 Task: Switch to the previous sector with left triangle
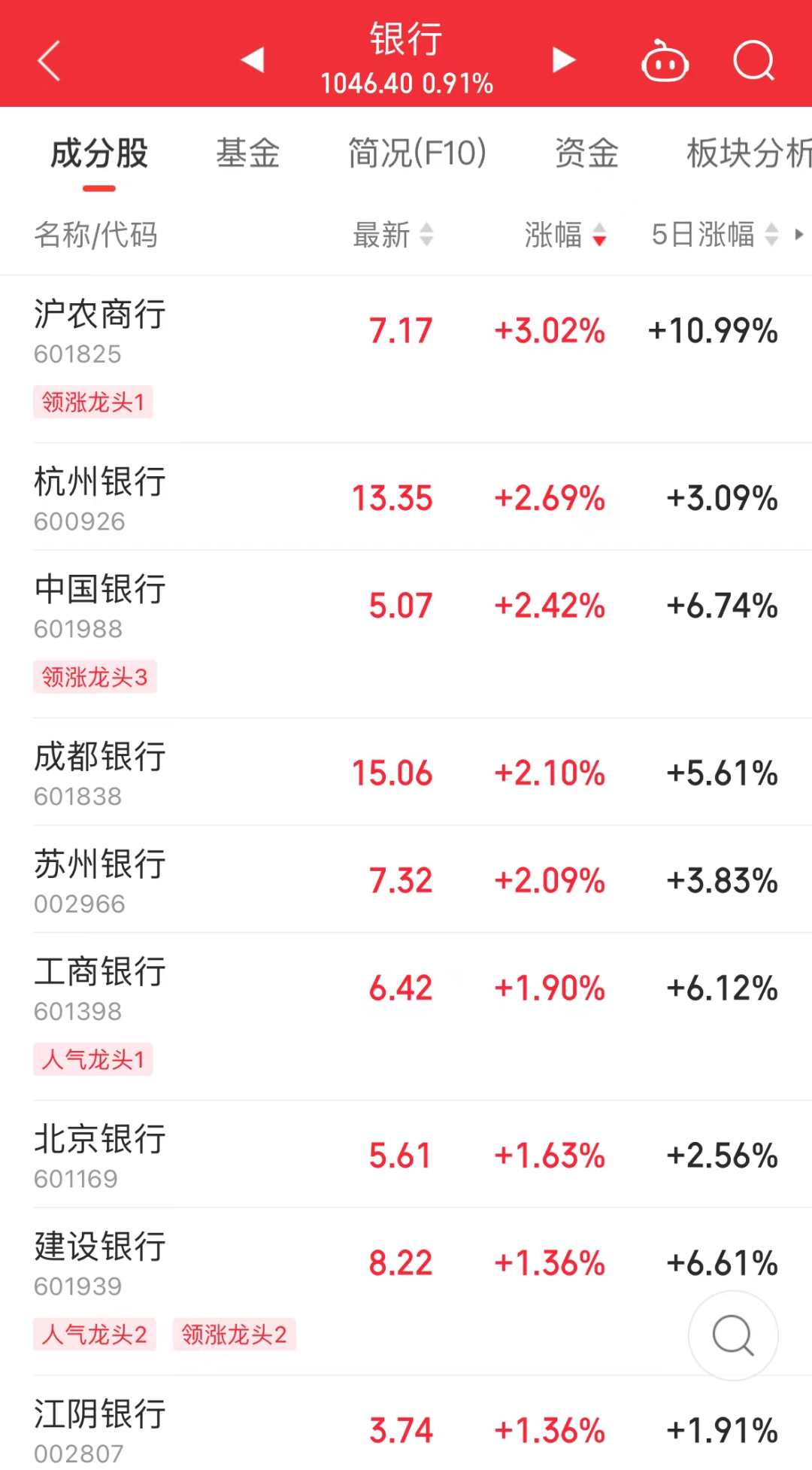pyautogui.click(x=253, y=59)
